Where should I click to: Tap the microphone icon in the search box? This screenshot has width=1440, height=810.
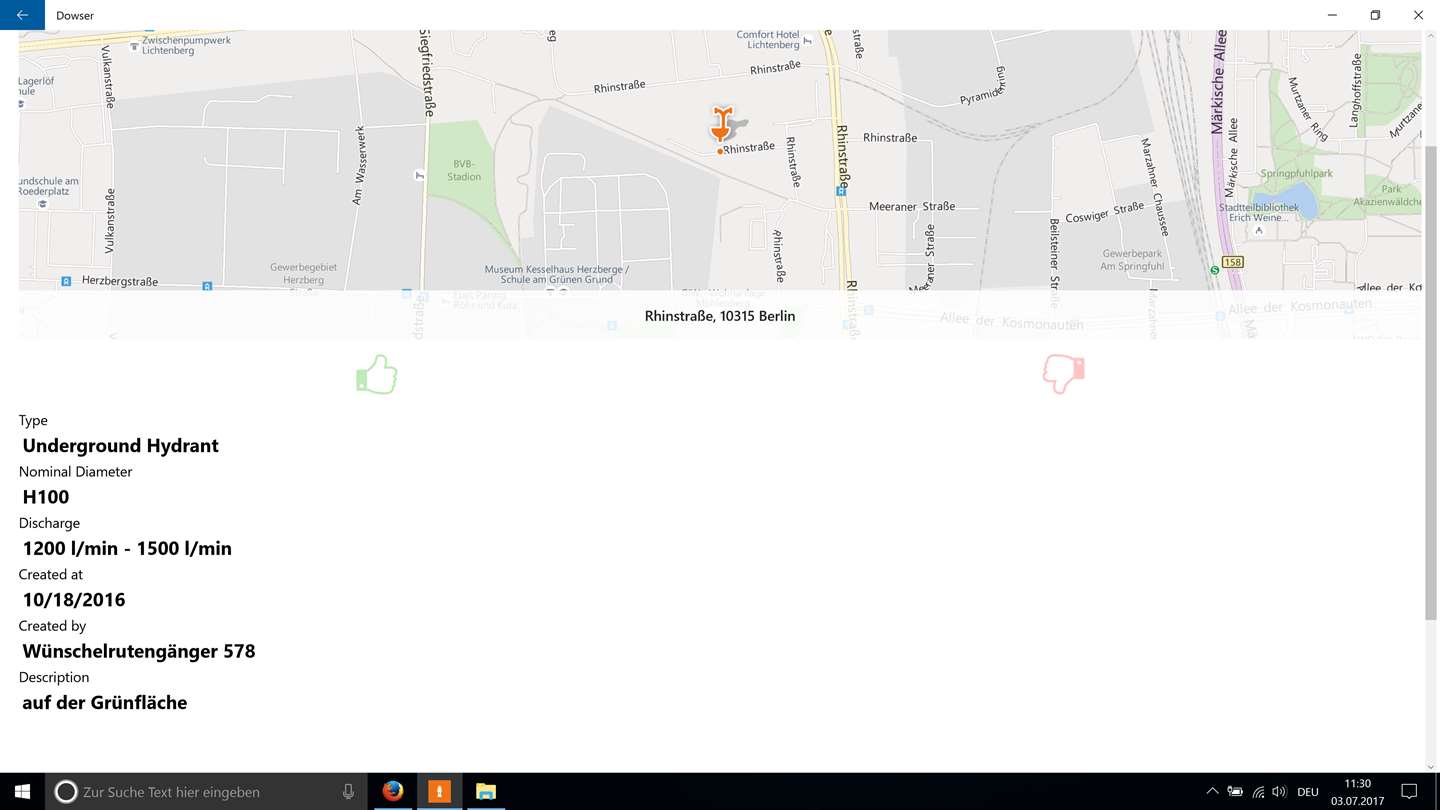348,791
